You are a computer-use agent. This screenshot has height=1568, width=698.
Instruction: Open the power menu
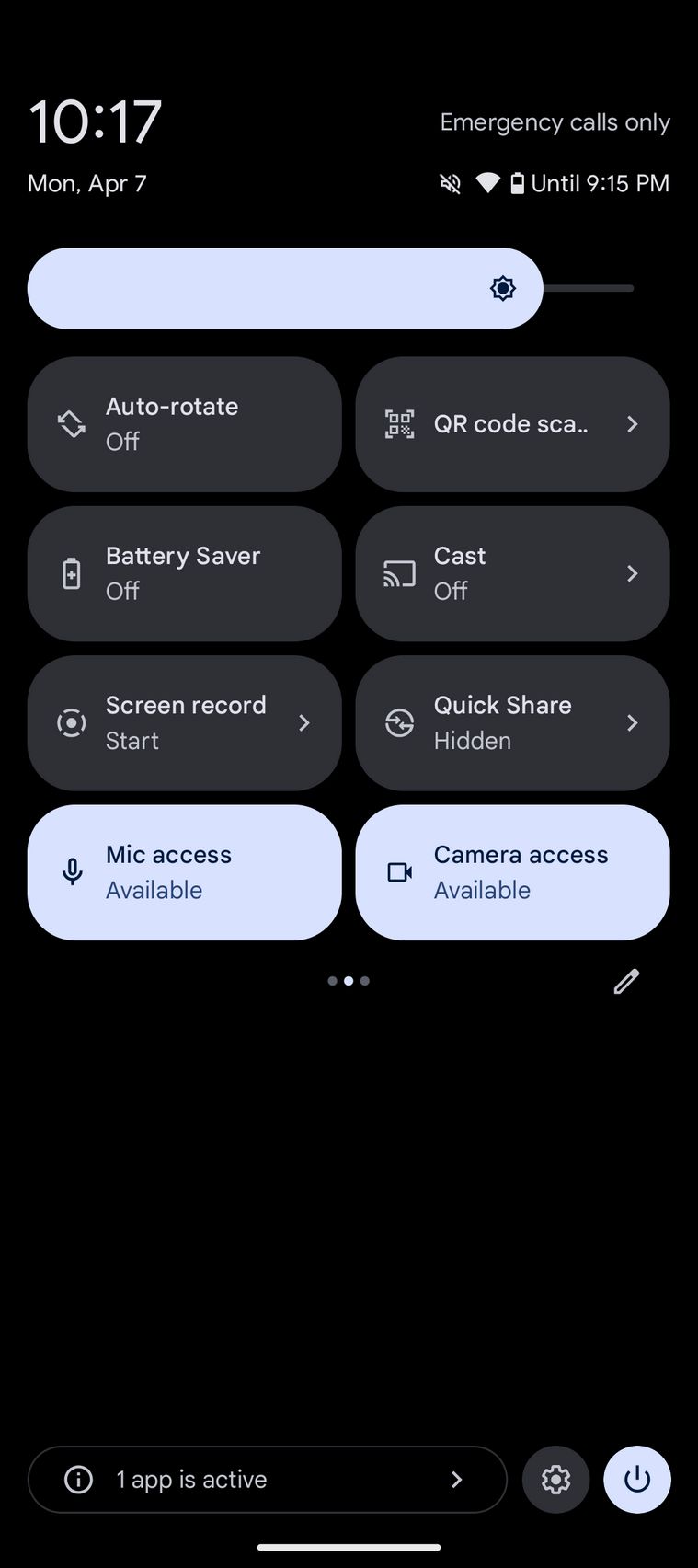[x=637, y=1480]
